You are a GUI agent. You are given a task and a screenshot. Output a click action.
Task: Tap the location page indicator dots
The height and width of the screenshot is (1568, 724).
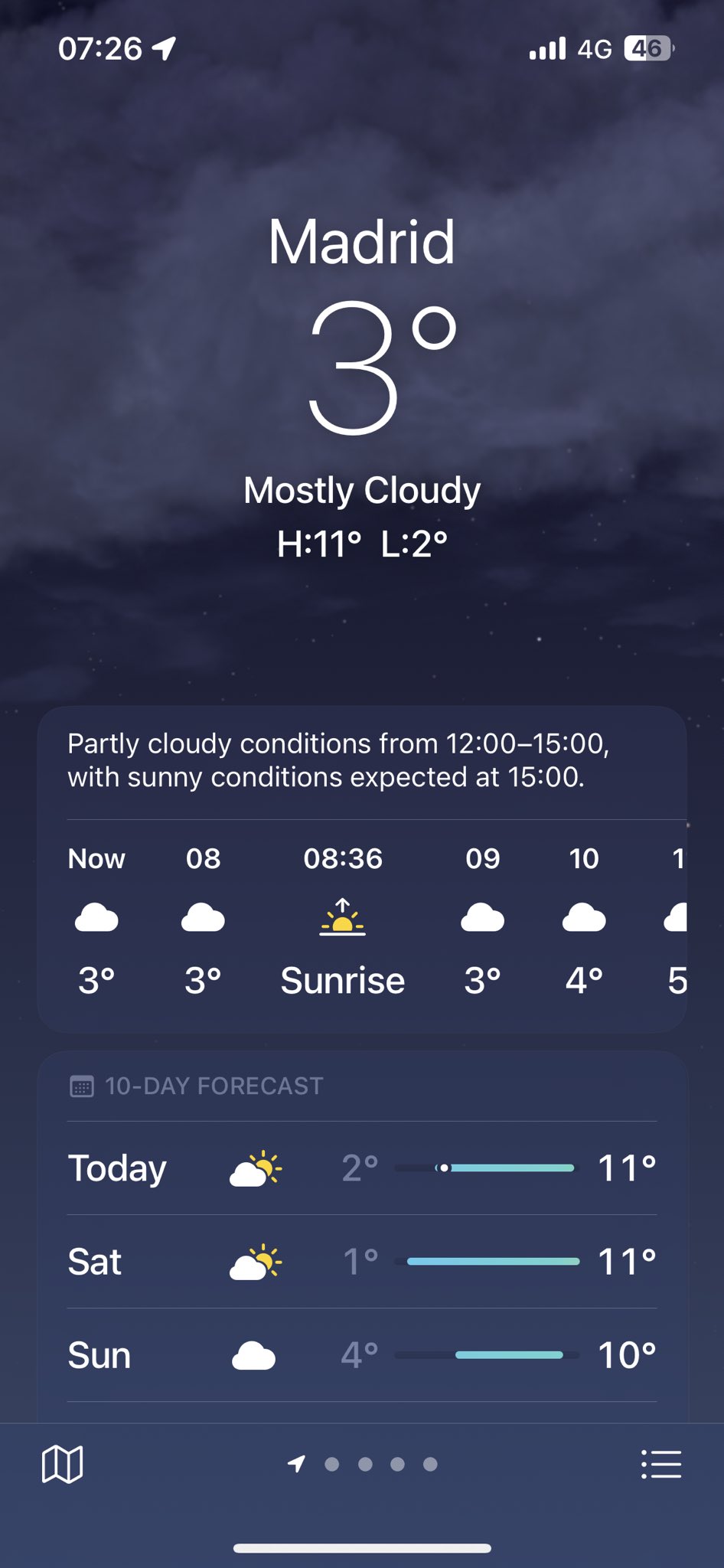(364, 1465)
